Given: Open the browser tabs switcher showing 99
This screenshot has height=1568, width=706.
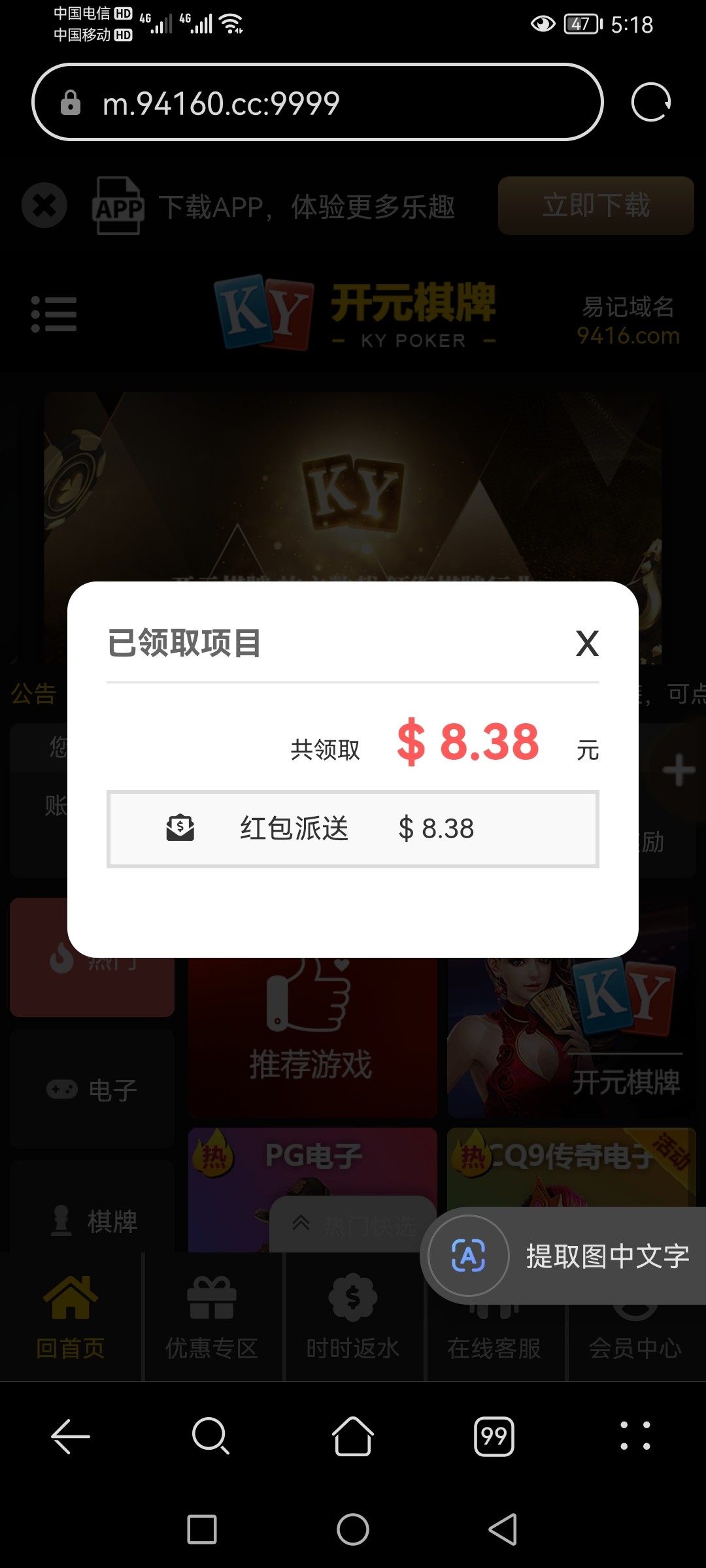Looking at the screenshot, I should (494, 1436).
